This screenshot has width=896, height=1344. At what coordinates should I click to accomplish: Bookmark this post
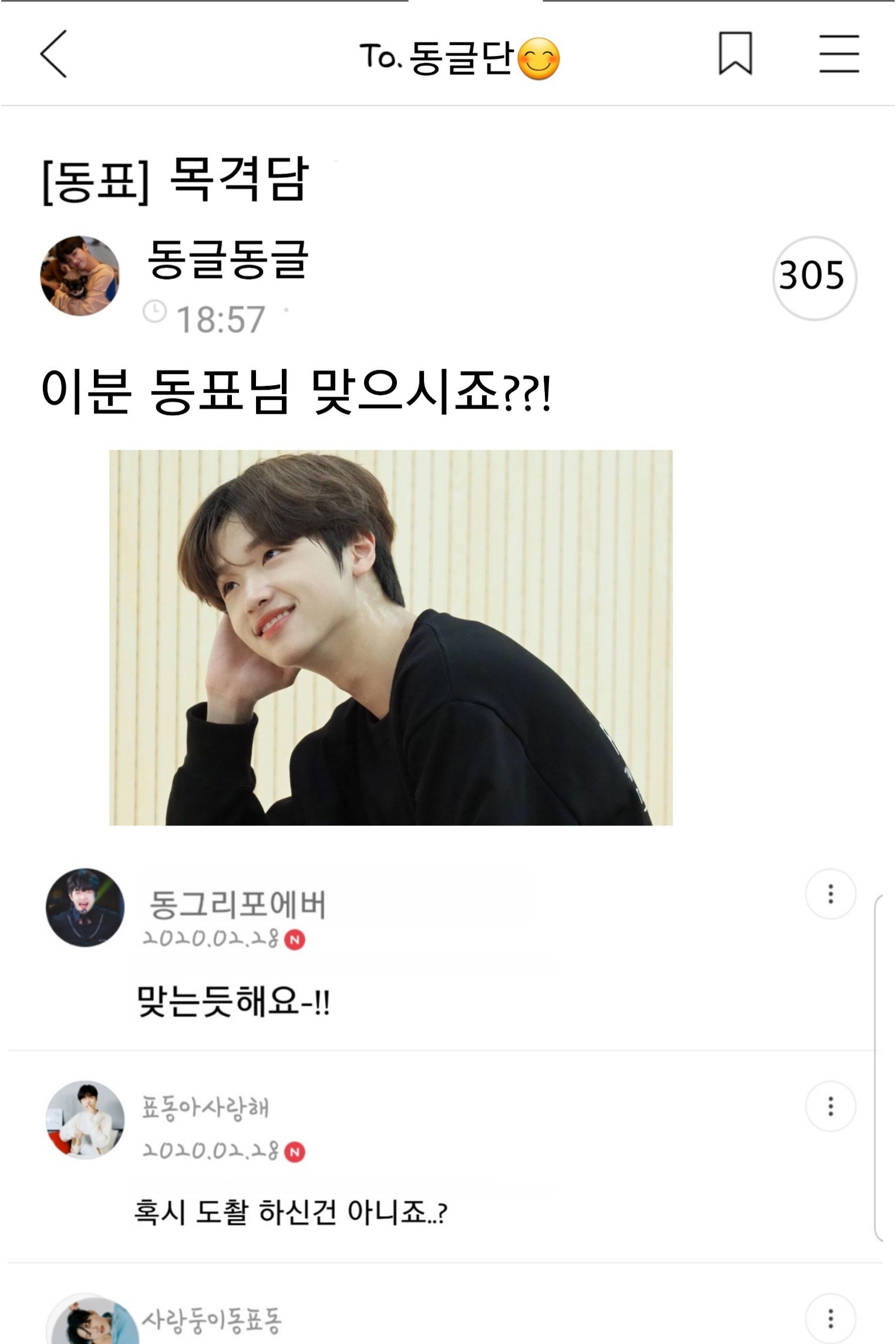pyautogui.click(x=735, y=54)
